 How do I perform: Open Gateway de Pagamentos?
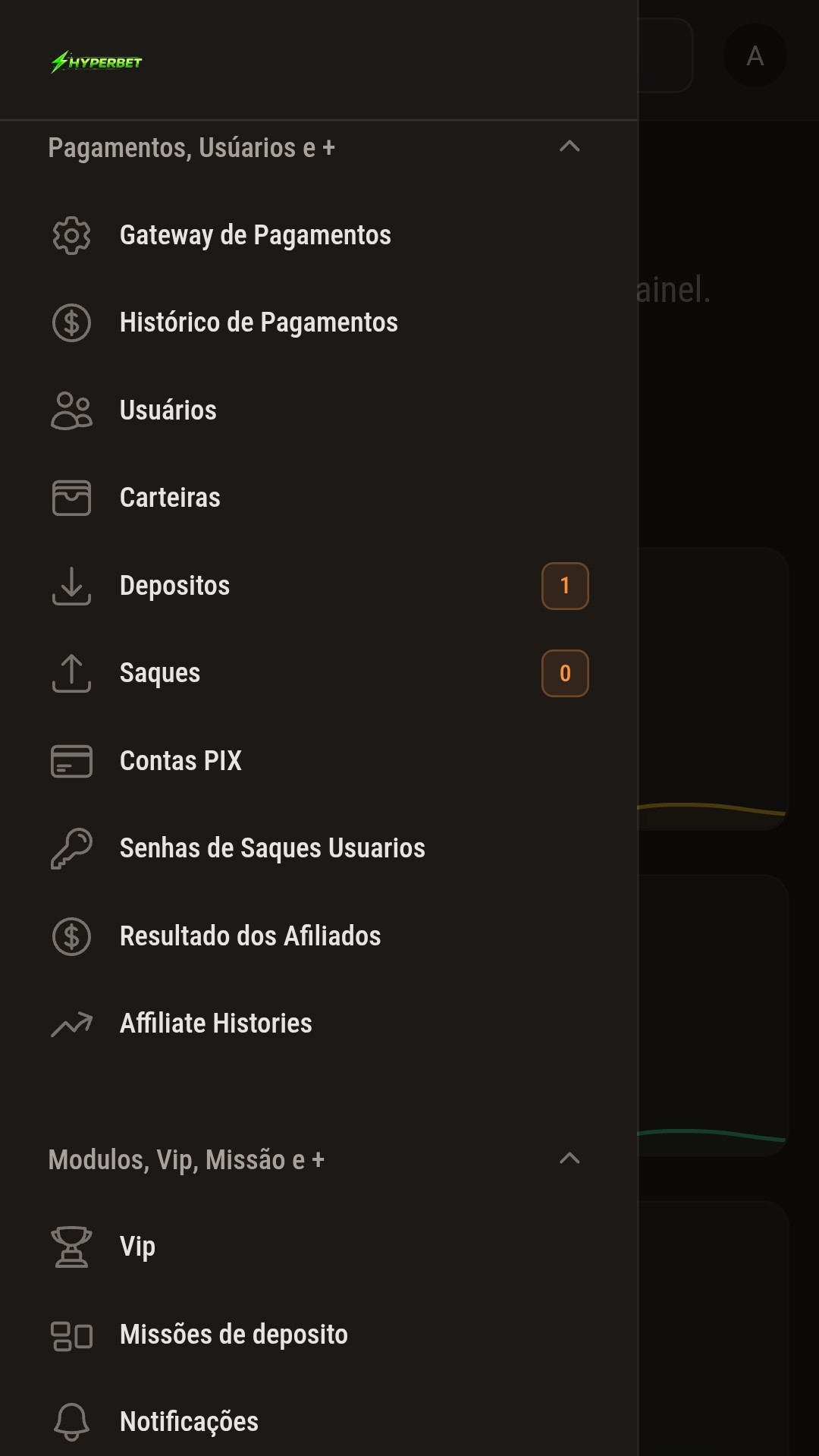[x=254, y=235]
